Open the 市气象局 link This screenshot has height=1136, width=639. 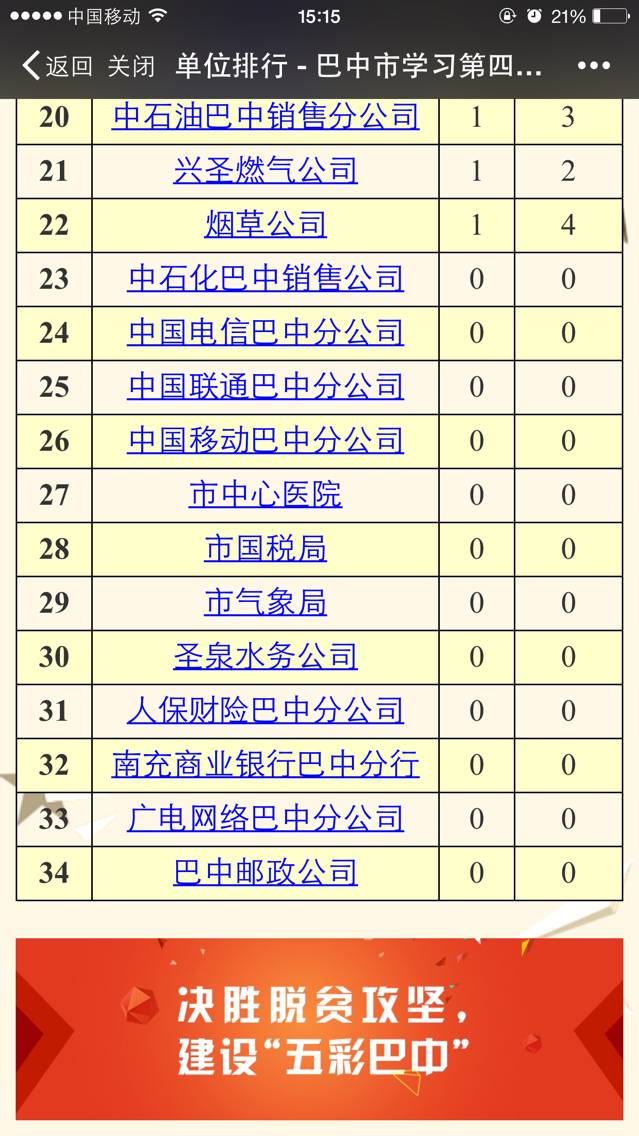[265, 603]
